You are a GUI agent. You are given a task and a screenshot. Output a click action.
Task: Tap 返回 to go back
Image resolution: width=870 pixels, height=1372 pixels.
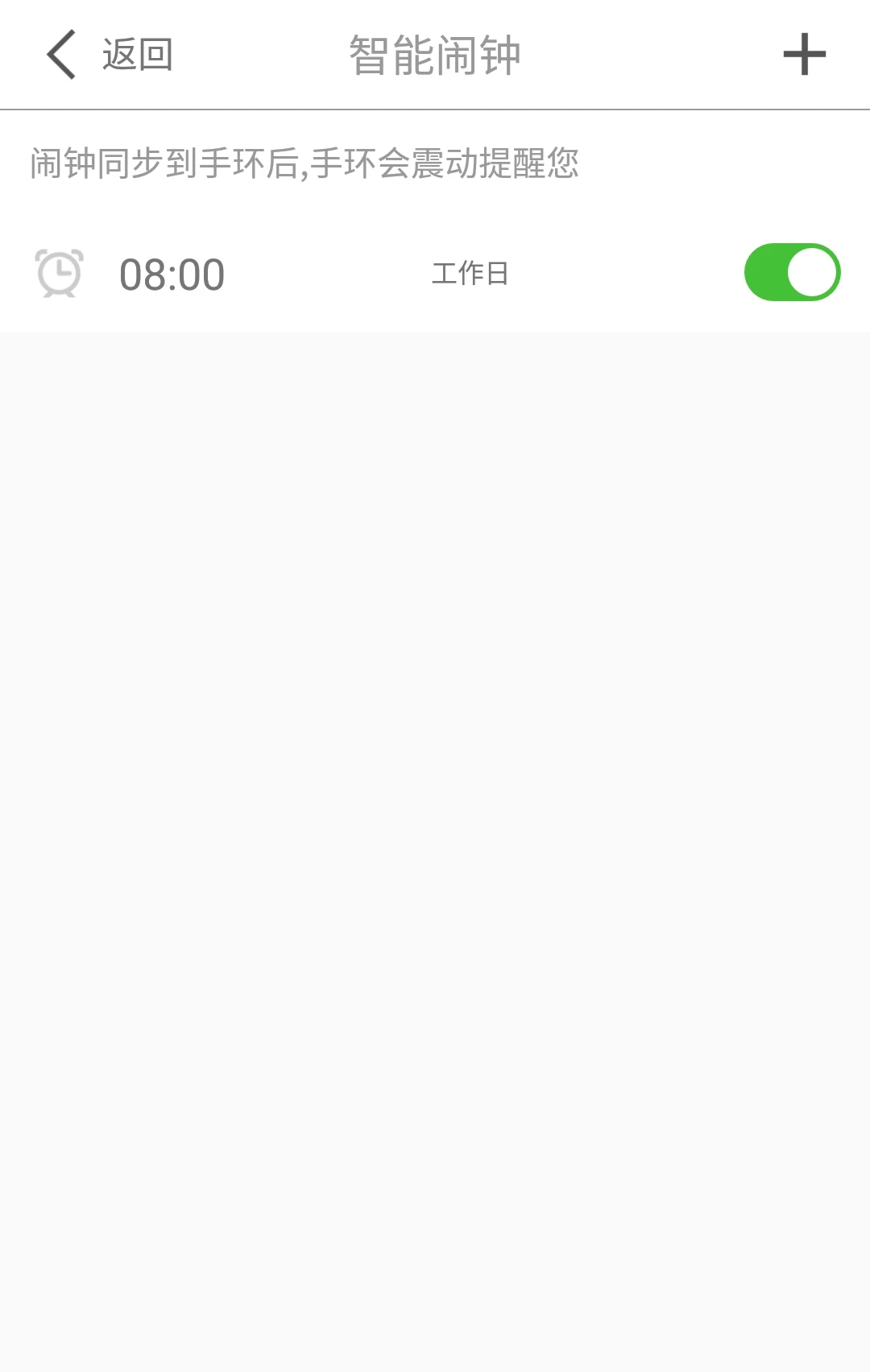135,54
